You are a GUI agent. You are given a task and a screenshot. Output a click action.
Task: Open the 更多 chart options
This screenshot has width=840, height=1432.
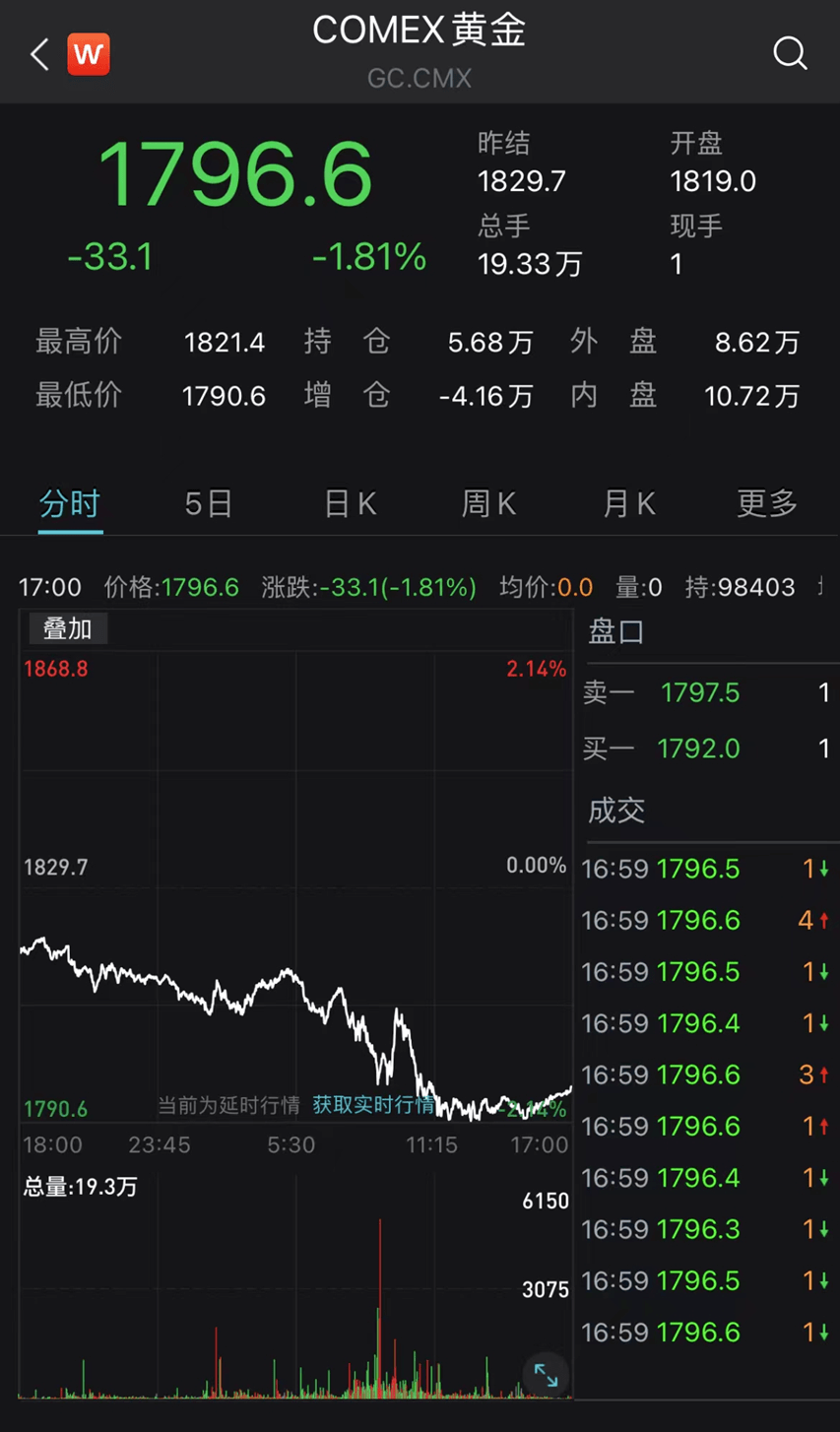(x=767, y=503)
